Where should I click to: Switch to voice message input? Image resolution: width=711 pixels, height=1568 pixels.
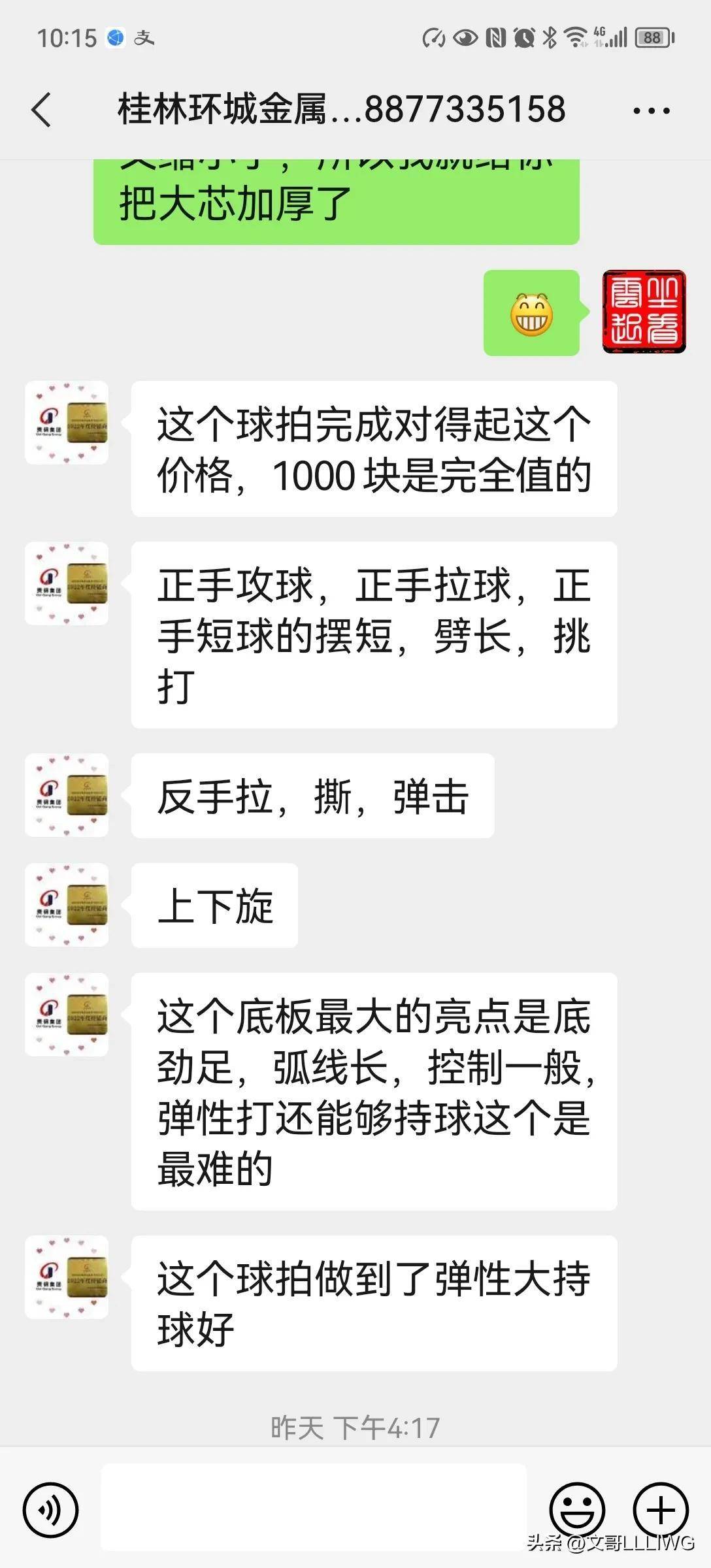[51, 1510]
